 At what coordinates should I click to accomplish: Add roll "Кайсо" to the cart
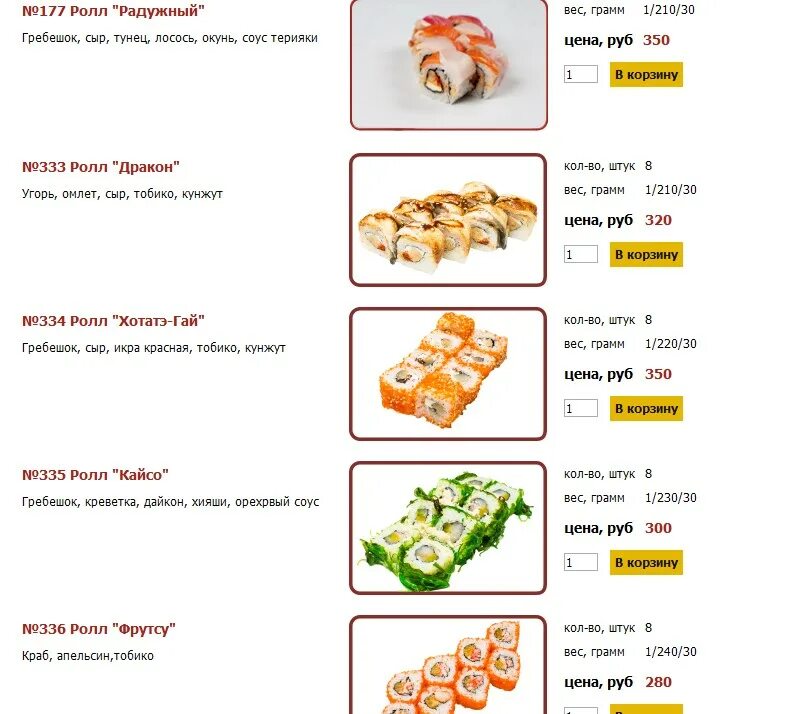[x=646, y=563]
